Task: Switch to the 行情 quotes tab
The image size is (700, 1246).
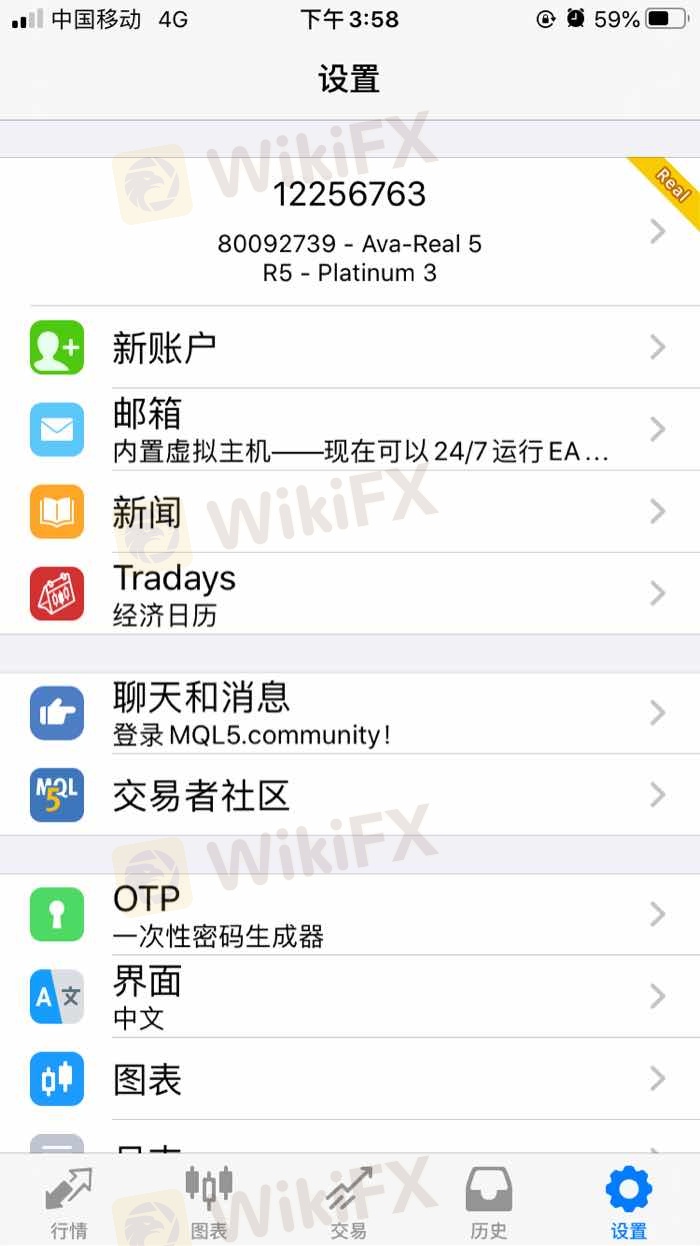Action: (x=69, y=1203)
